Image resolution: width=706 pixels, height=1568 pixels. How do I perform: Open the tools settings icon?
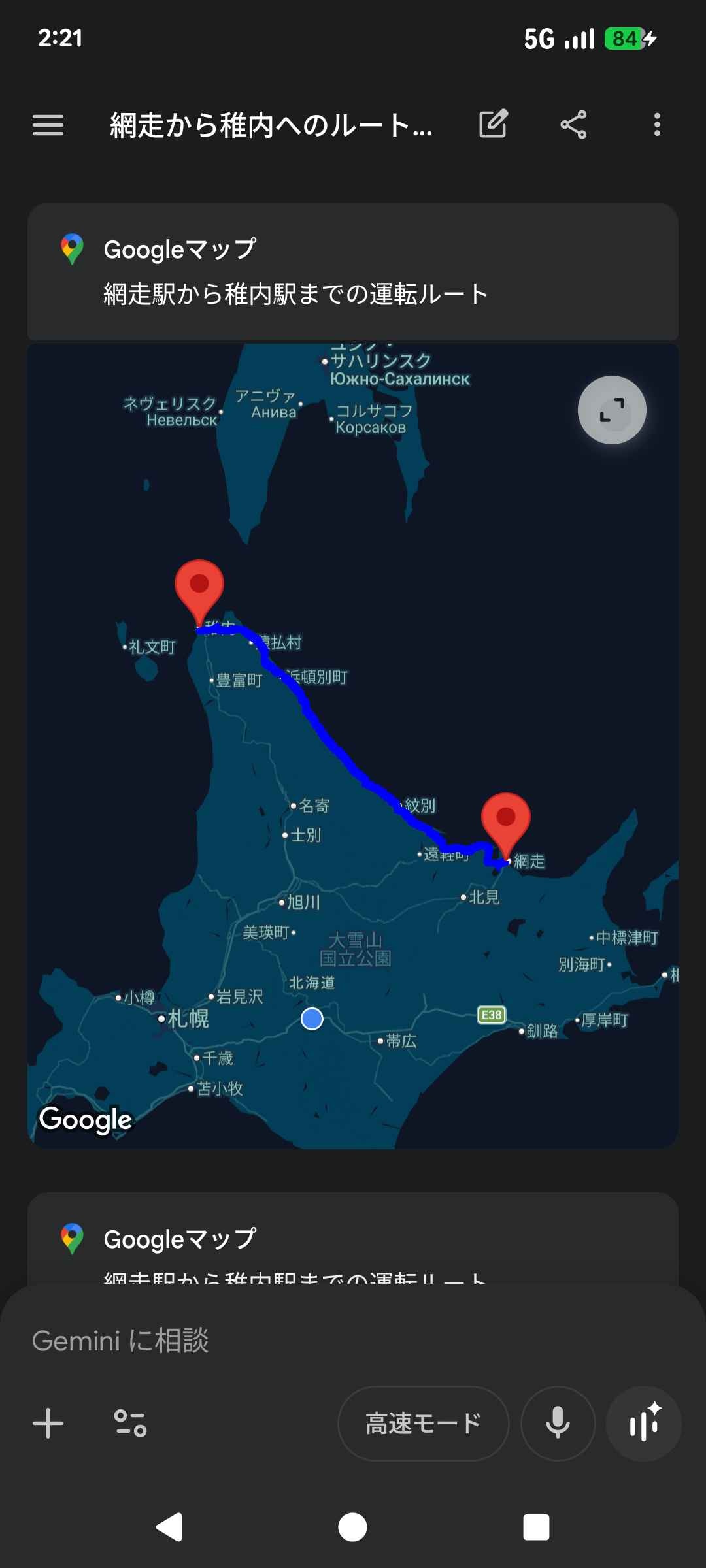click(x=130, y=1423)
